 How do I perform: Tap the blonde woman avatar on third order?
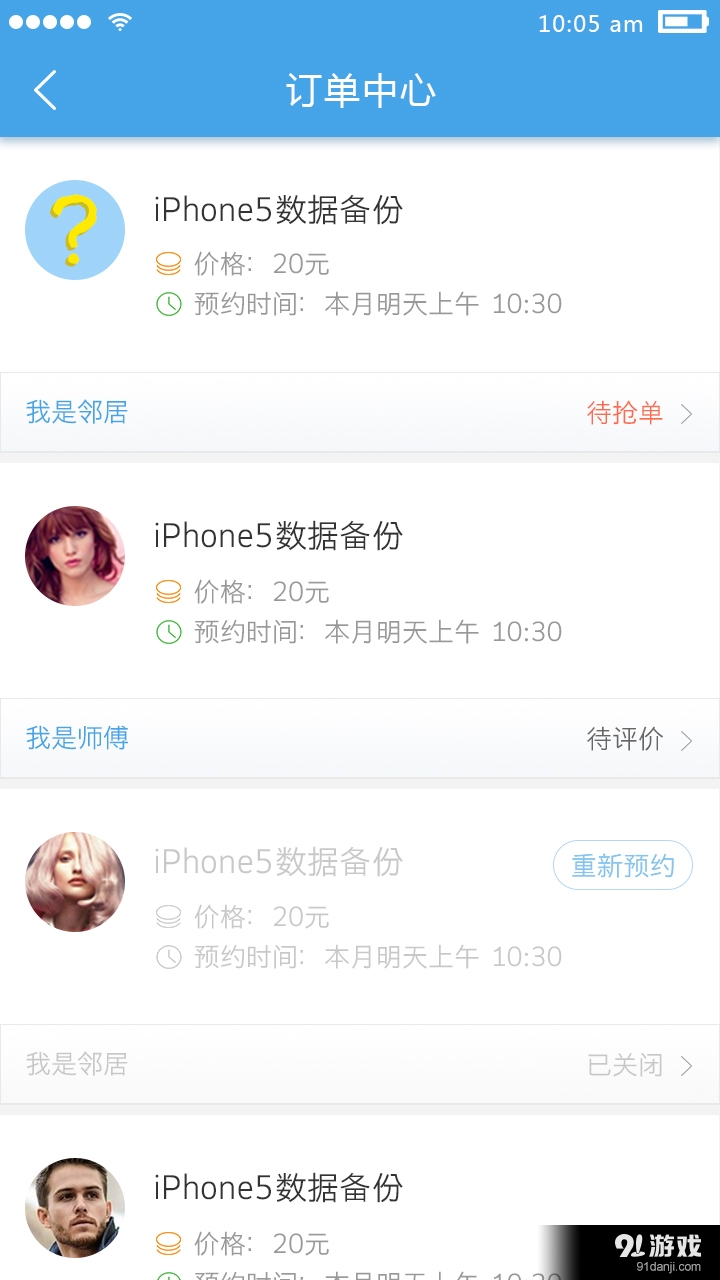coord(75,881)
